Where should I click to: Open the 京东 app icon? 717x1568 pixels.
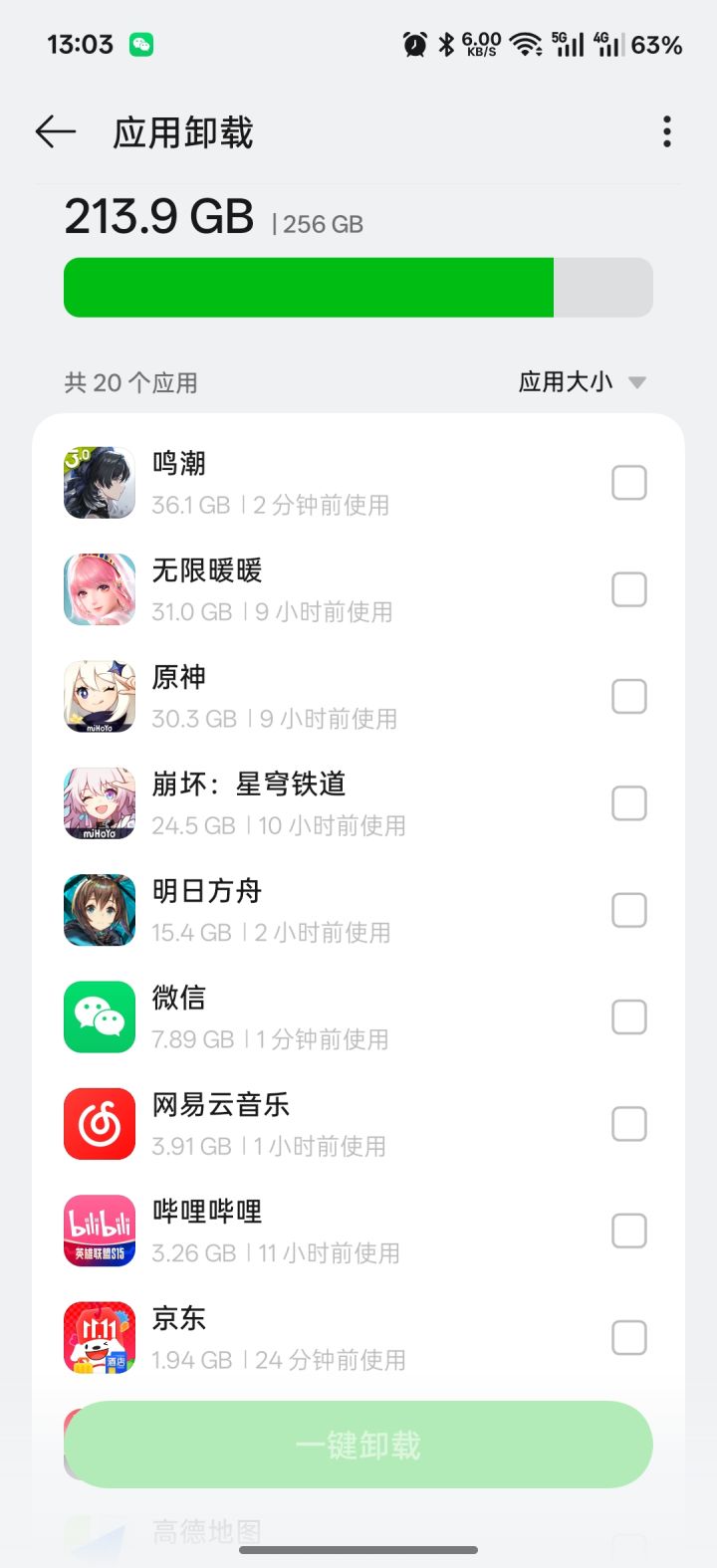pyautogui.click(x=99, y=1337)
